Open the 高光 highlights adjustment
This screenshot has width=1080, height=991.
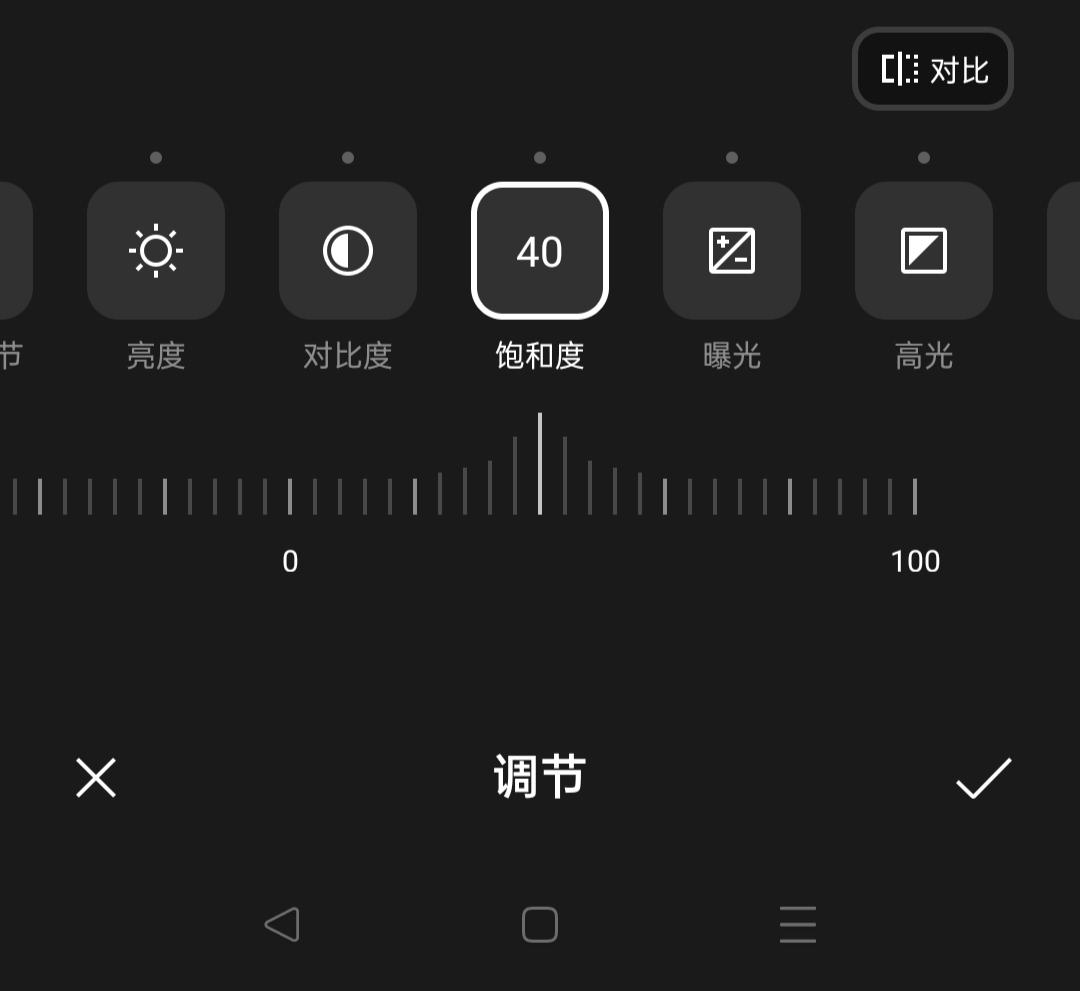[924, 251]
